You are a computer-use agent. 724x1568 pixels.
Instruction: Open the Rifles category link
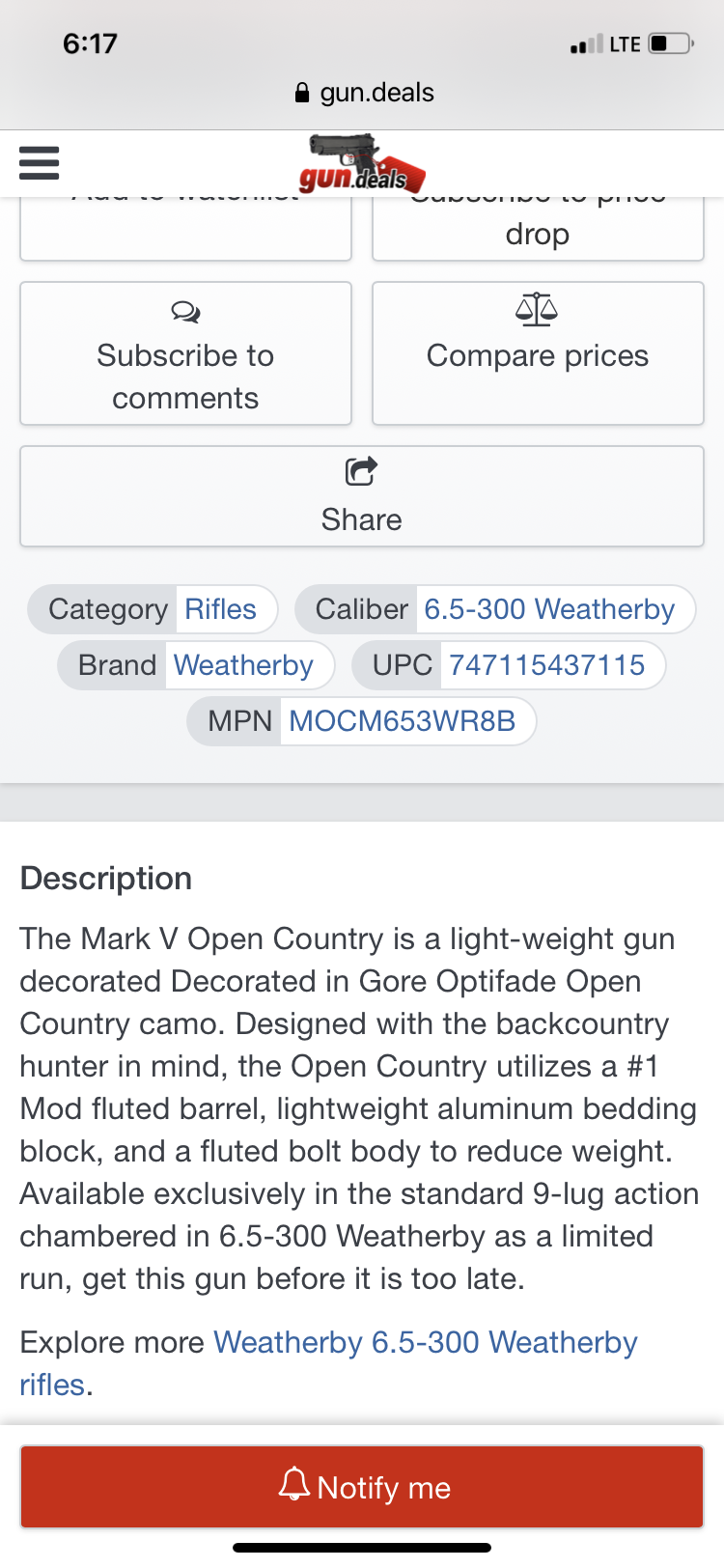pyautogui.click(x=221, y=609)
